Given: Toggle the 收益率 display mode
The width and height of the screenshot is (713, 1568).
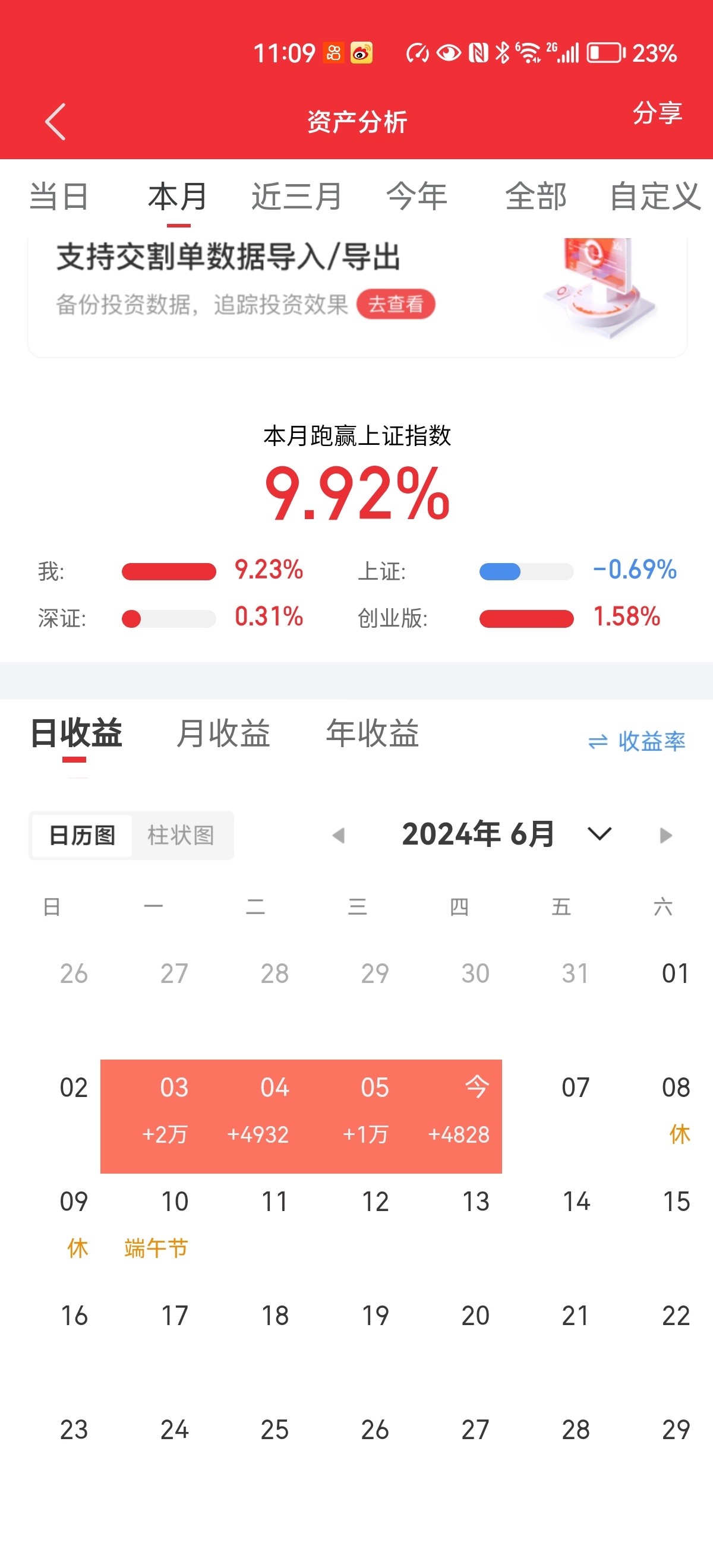Looking at the screenshot, I should (636, 741).
